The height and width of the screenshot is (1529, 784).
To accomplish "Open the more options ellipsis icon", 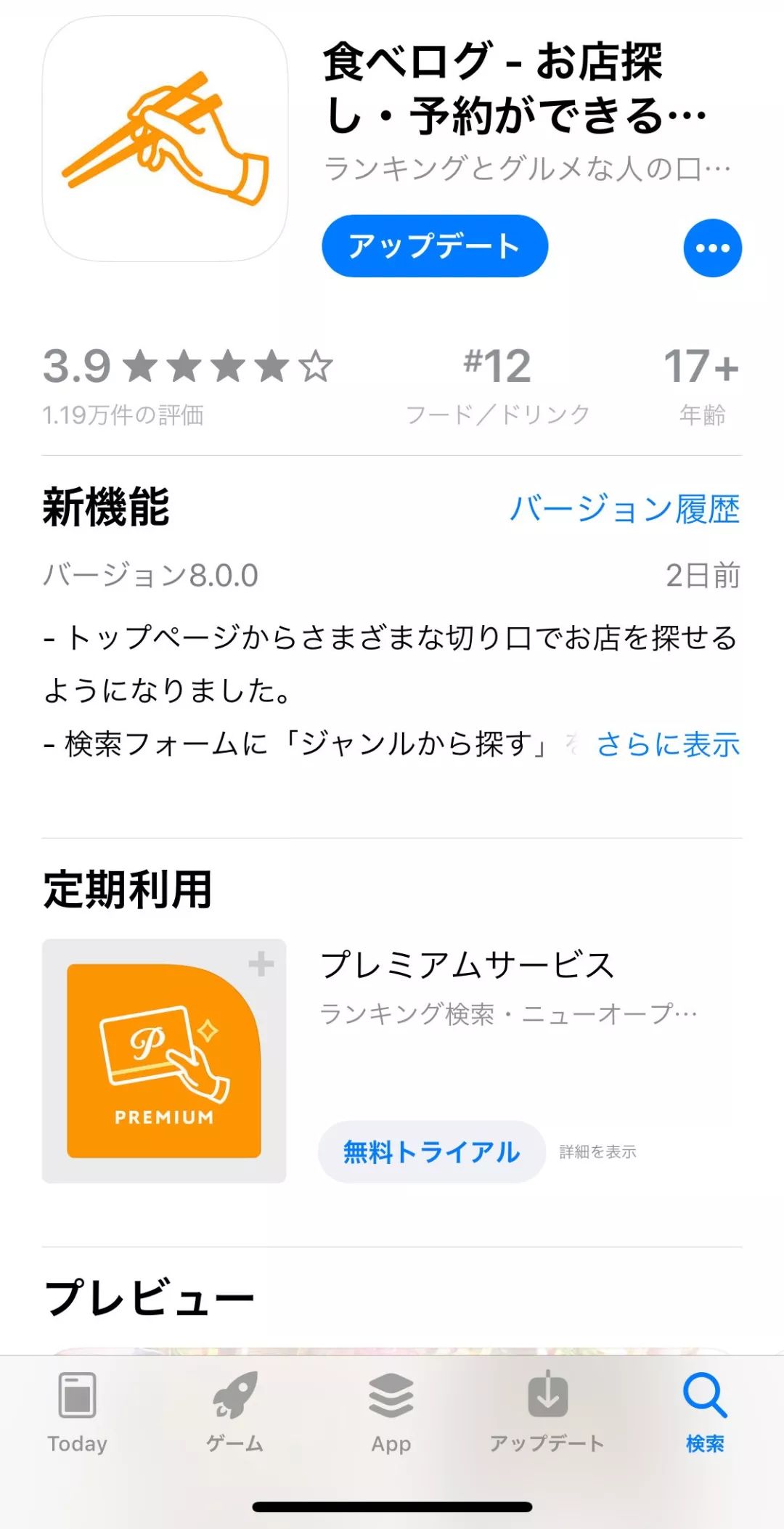I will click(x=711, y=247).
